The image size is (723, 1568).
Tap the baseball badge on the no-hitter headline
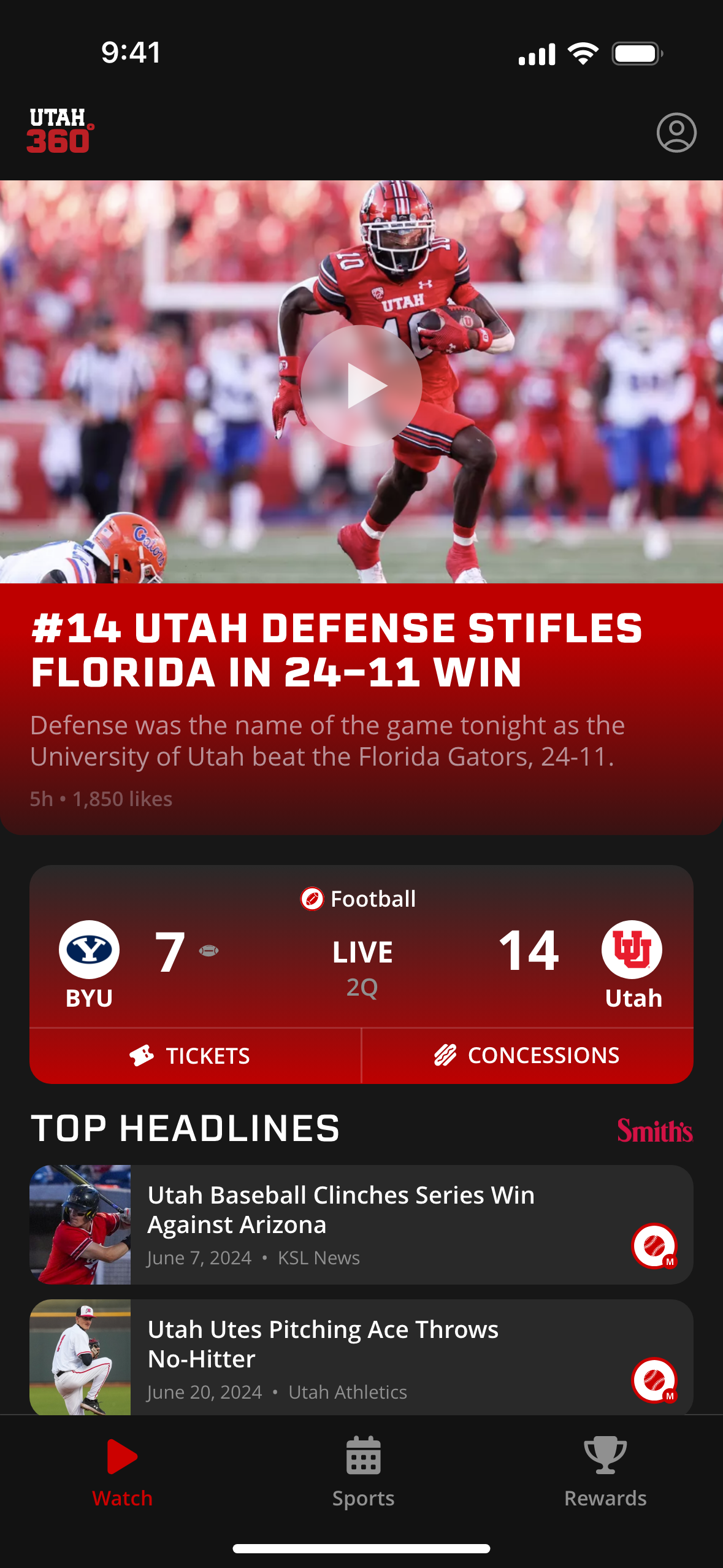[655, 1379]
